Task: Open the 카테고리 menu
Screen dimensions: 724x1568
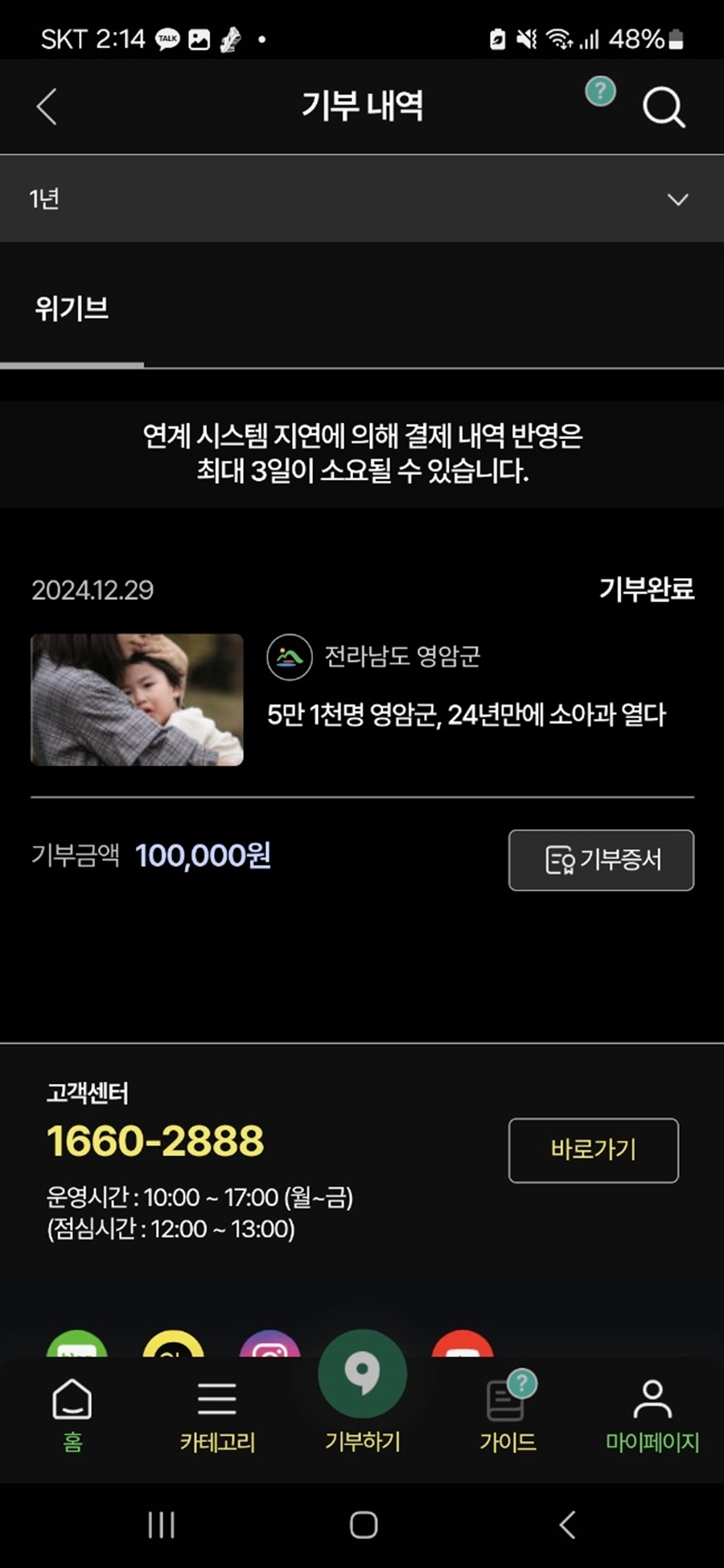Action: click(217, 1415)
